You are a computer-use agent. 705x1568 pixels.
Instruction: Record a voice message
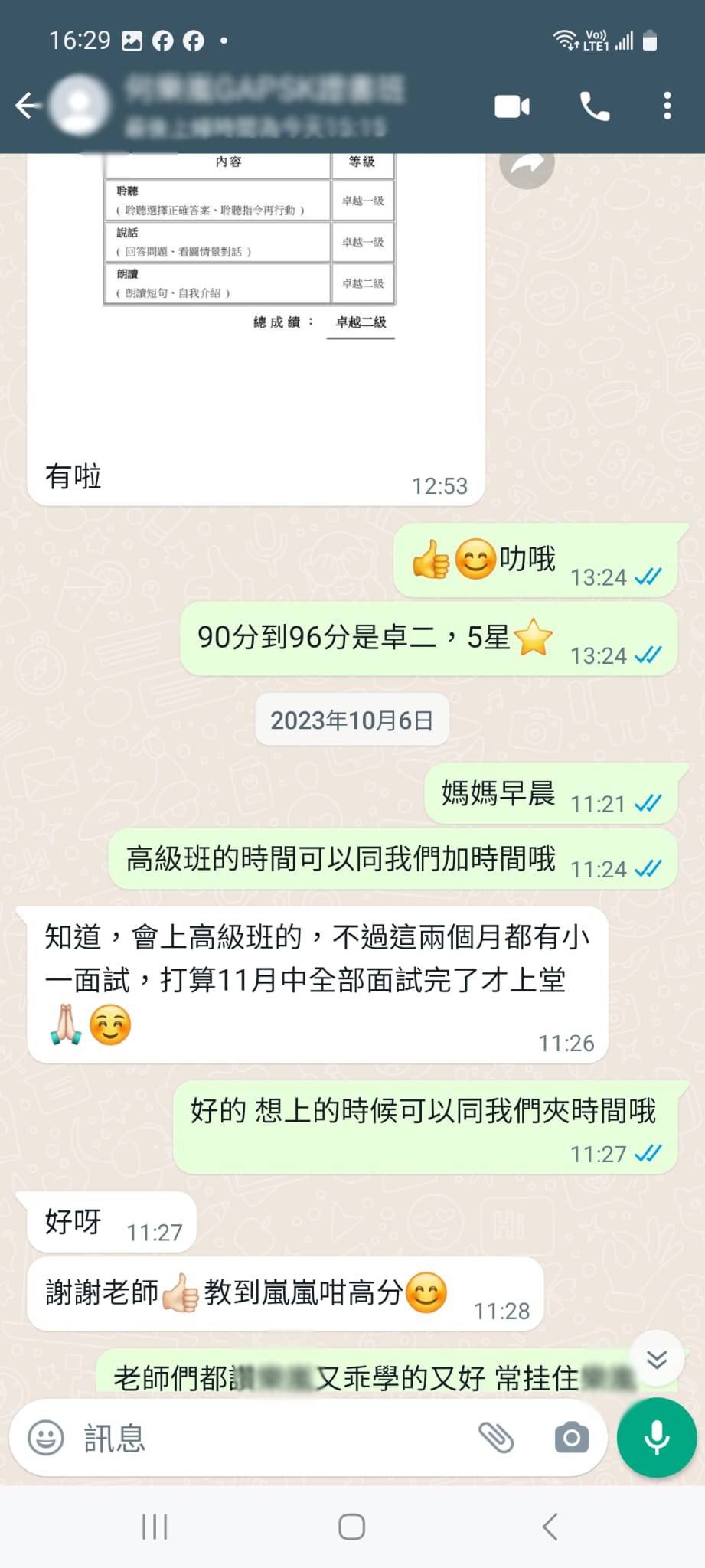[x=657, y=1438]
